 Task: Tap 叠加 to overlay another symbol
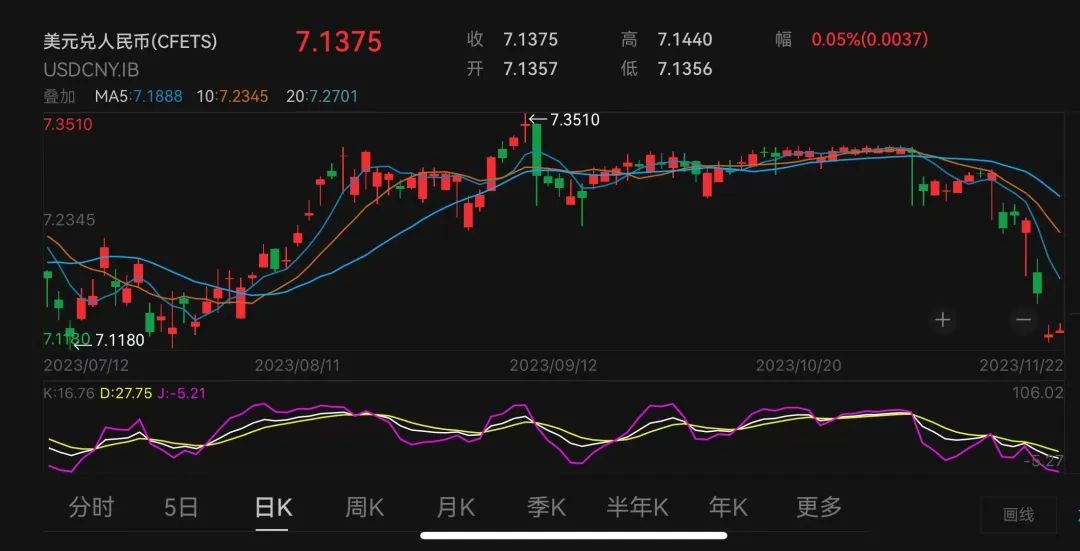pos(59,97)
